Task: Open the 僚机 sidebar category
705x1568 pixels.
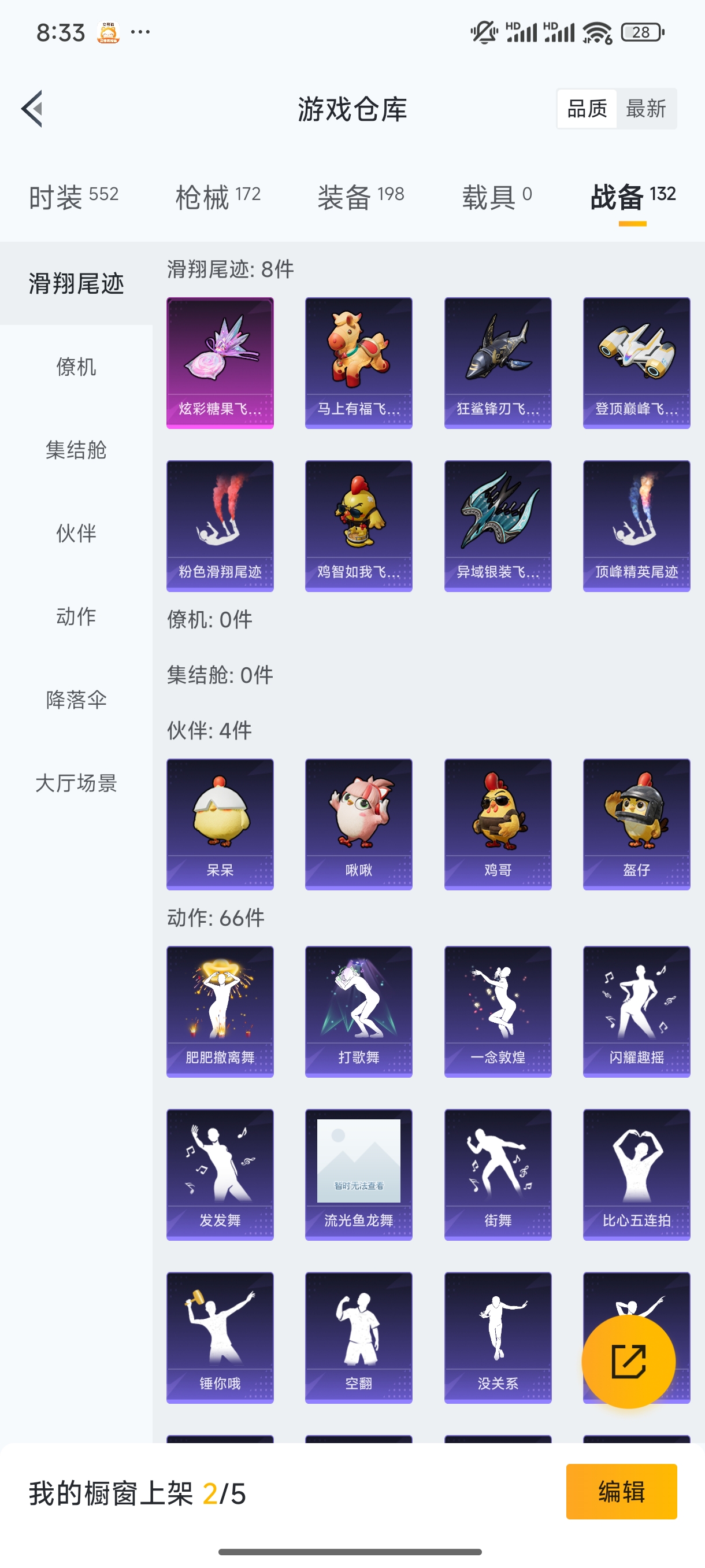Action: pyautogui.click(x=76, y=368)
